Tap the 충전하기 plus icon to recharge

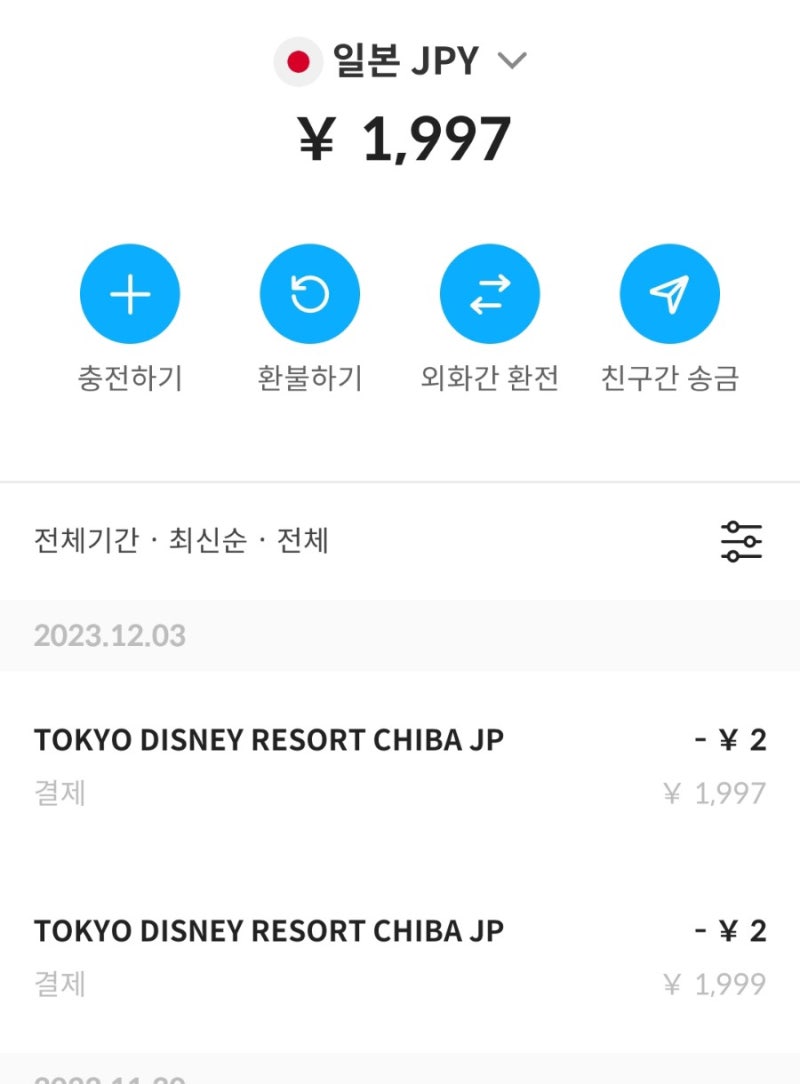click(130, 293)
